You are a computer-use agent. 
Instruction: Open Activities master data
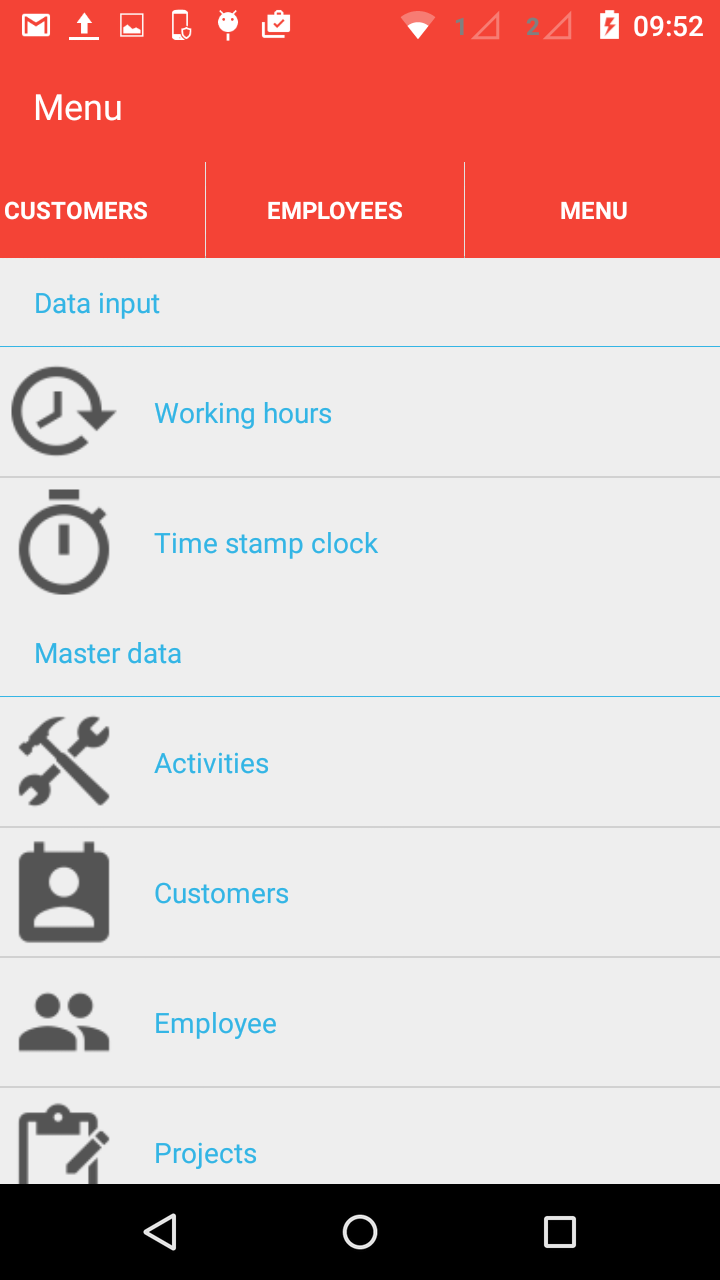[360, 763]
